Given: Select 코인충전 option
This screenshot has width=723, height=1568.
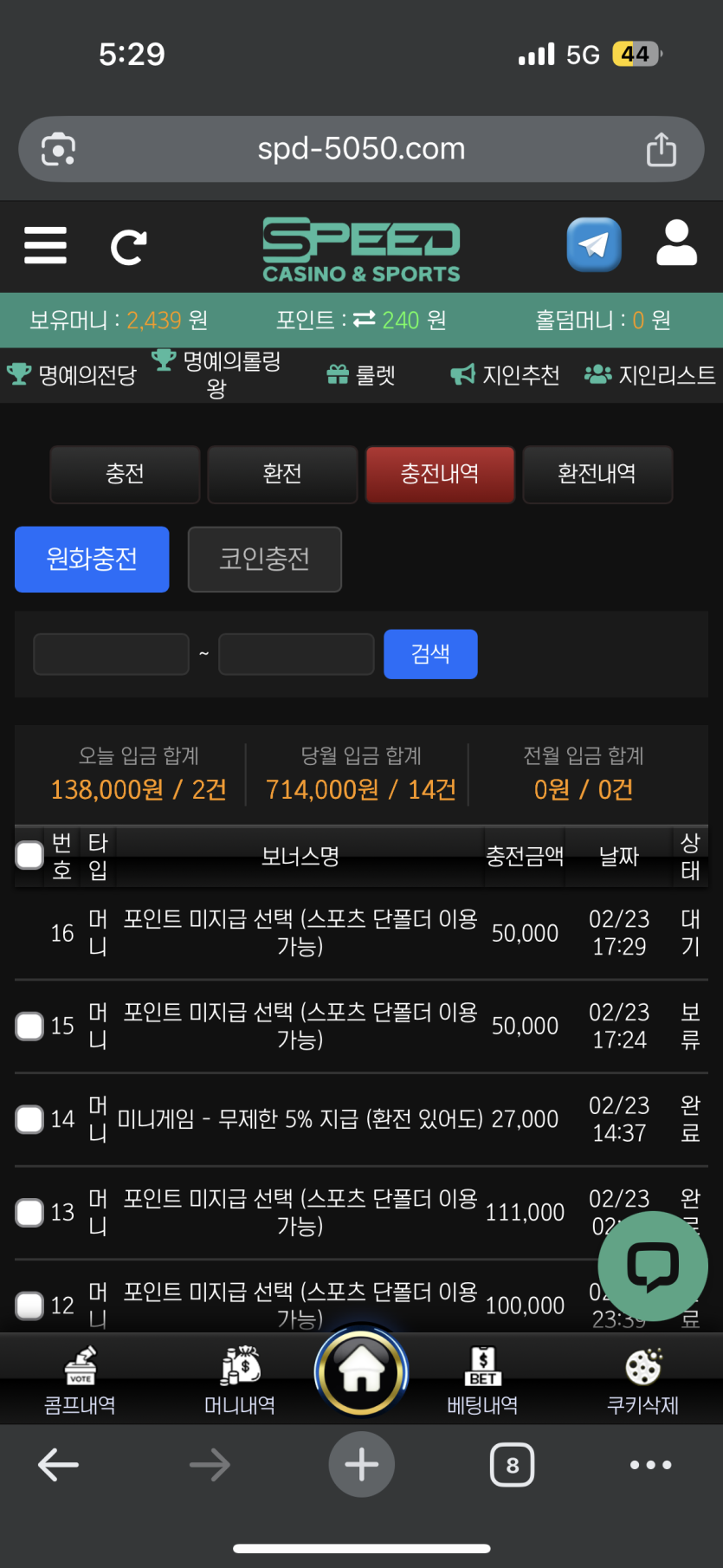Looking at the screenshot, I should click(x=264, y=559).
